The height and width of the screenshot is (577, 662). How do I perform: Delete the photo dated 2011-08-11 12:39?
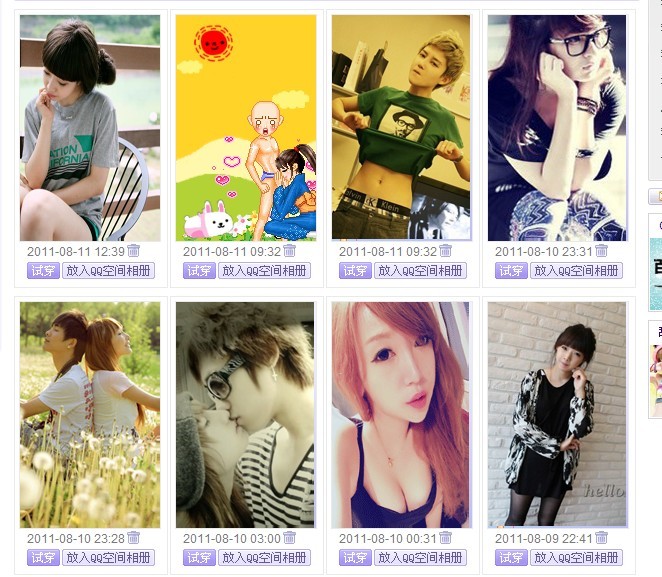(134, 251)
